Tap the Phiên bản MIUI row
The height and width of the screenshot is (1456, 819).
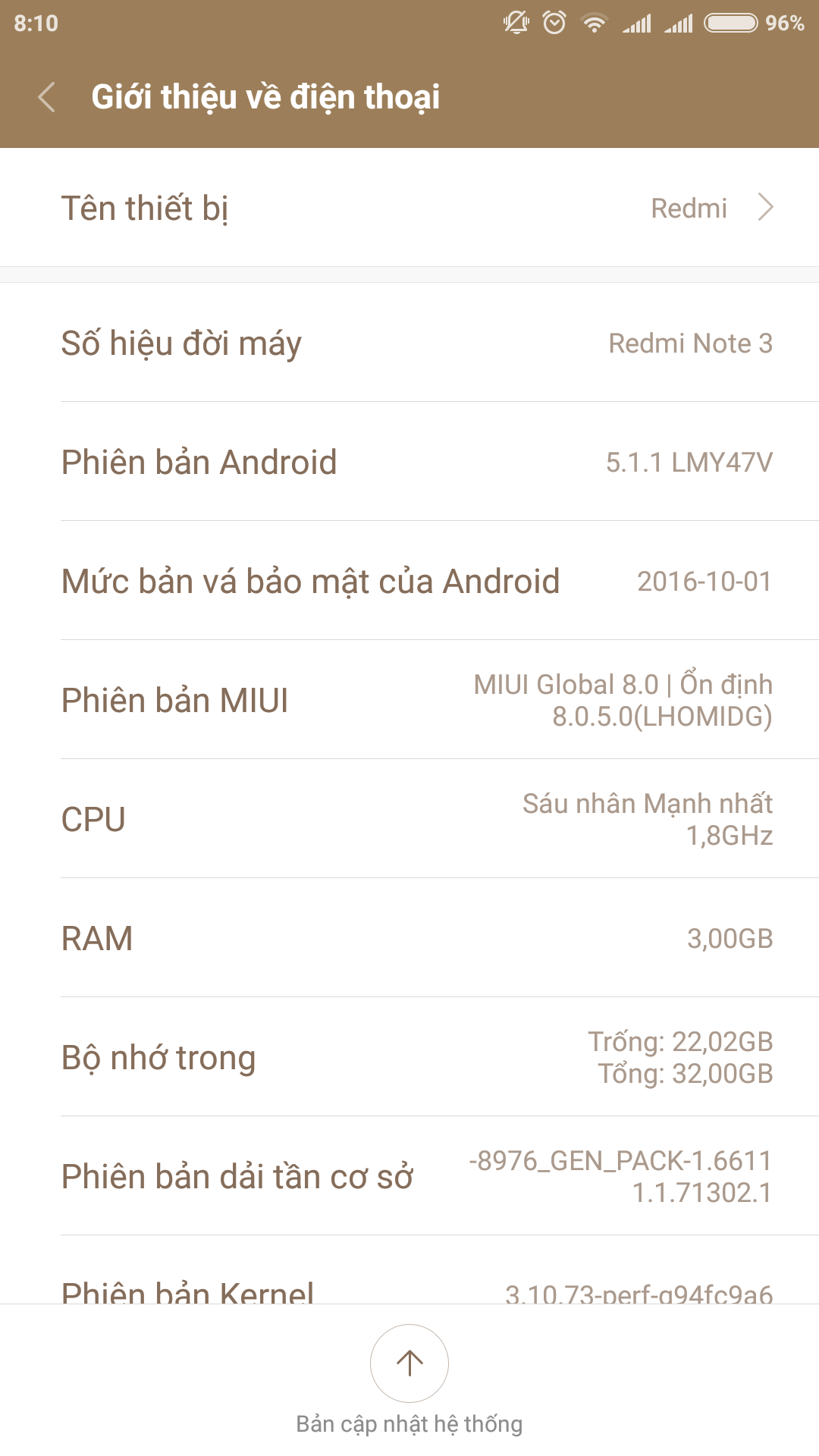[409, 700]
